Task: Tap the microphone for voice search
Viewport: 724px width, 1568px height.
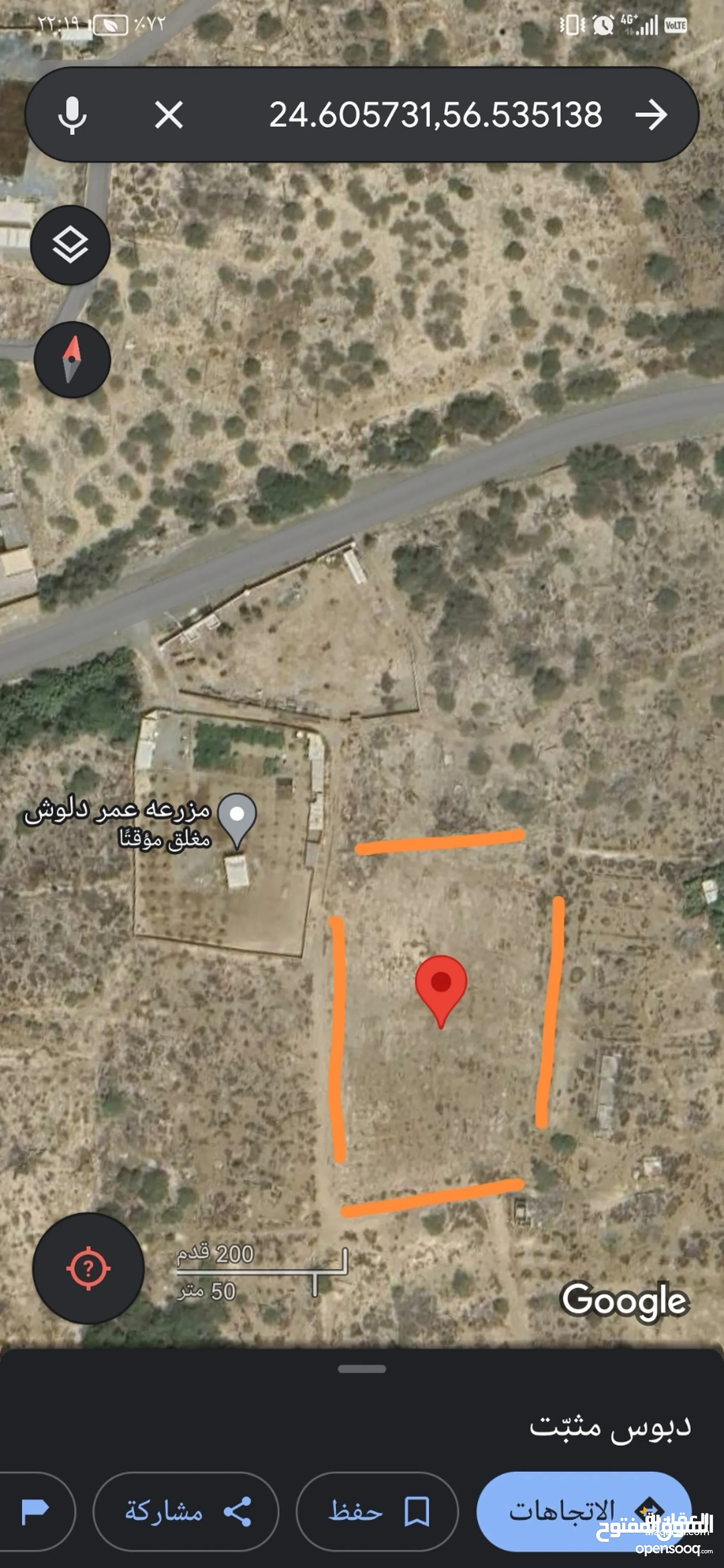Action: pos(72,114)
